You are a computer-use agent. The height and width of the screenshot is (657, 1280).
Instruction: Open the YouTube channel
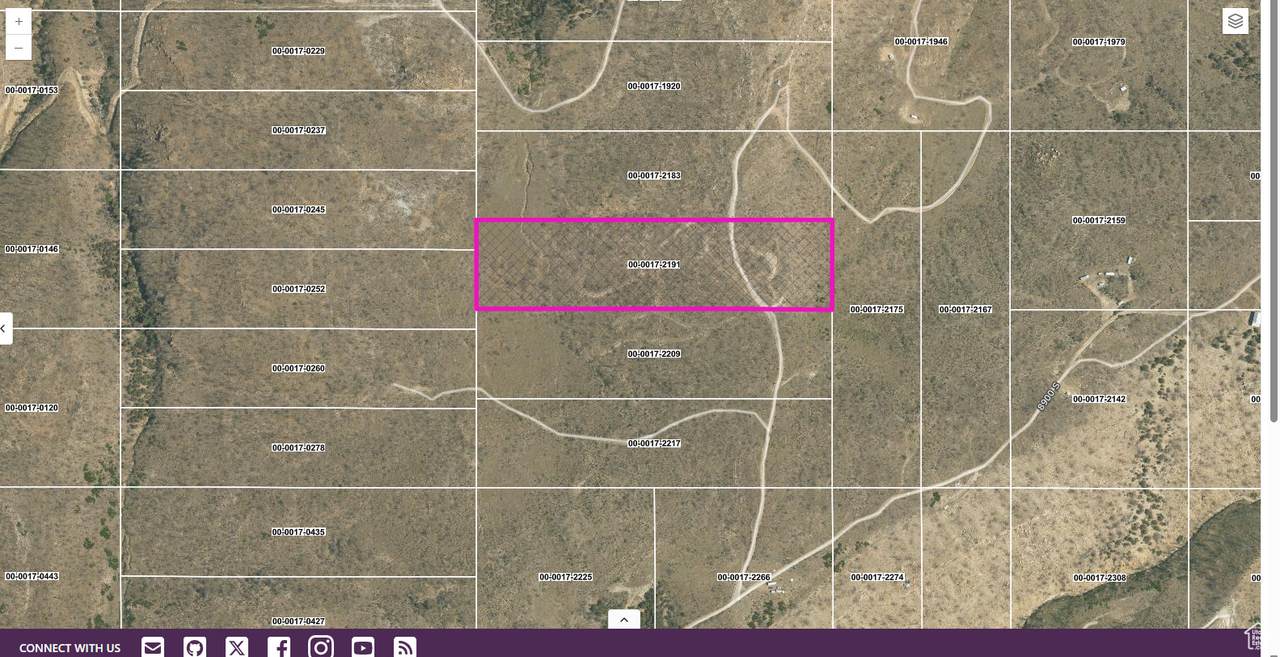363,647
